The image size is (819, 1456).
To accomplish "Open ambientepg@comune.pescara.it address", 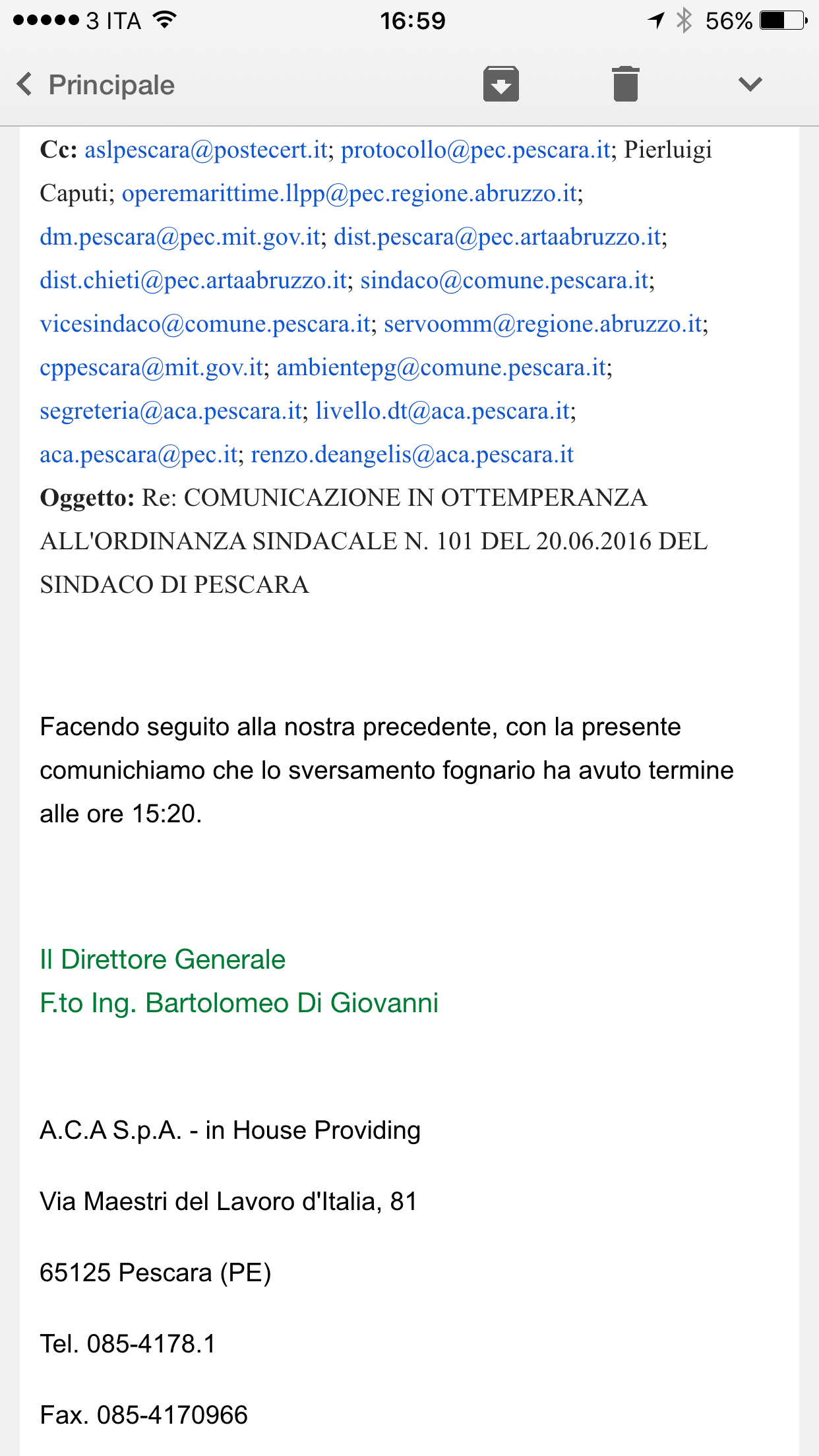I will click(441, 367).
